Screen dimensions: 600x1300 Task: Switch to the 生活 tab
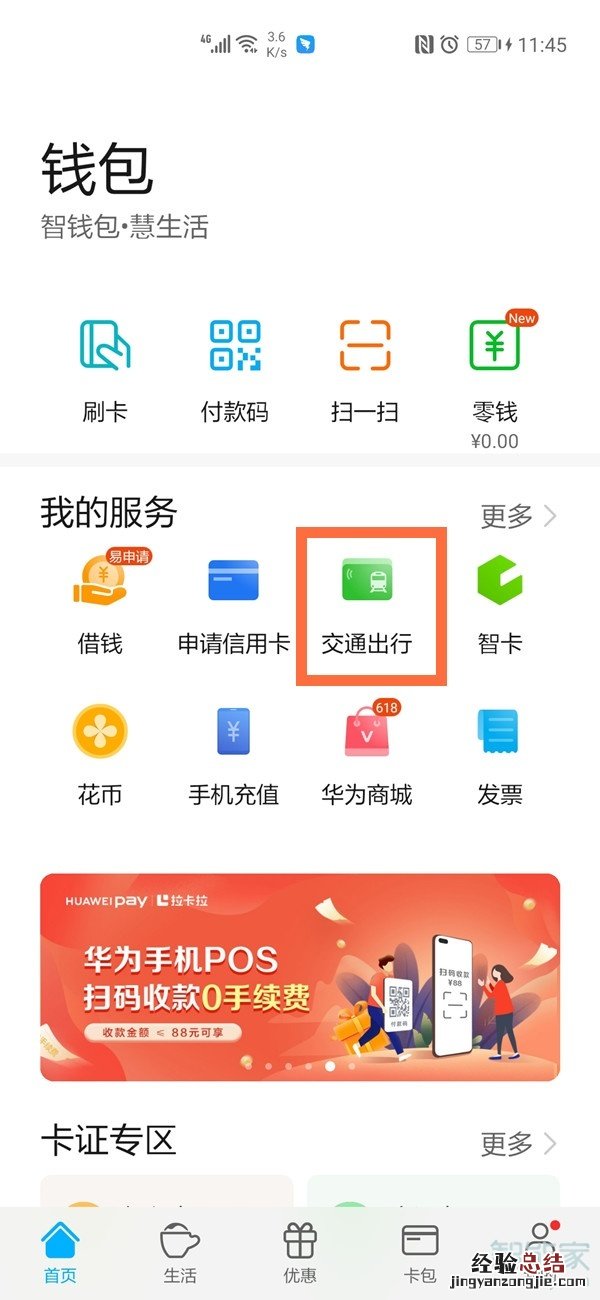point(180,1252)
